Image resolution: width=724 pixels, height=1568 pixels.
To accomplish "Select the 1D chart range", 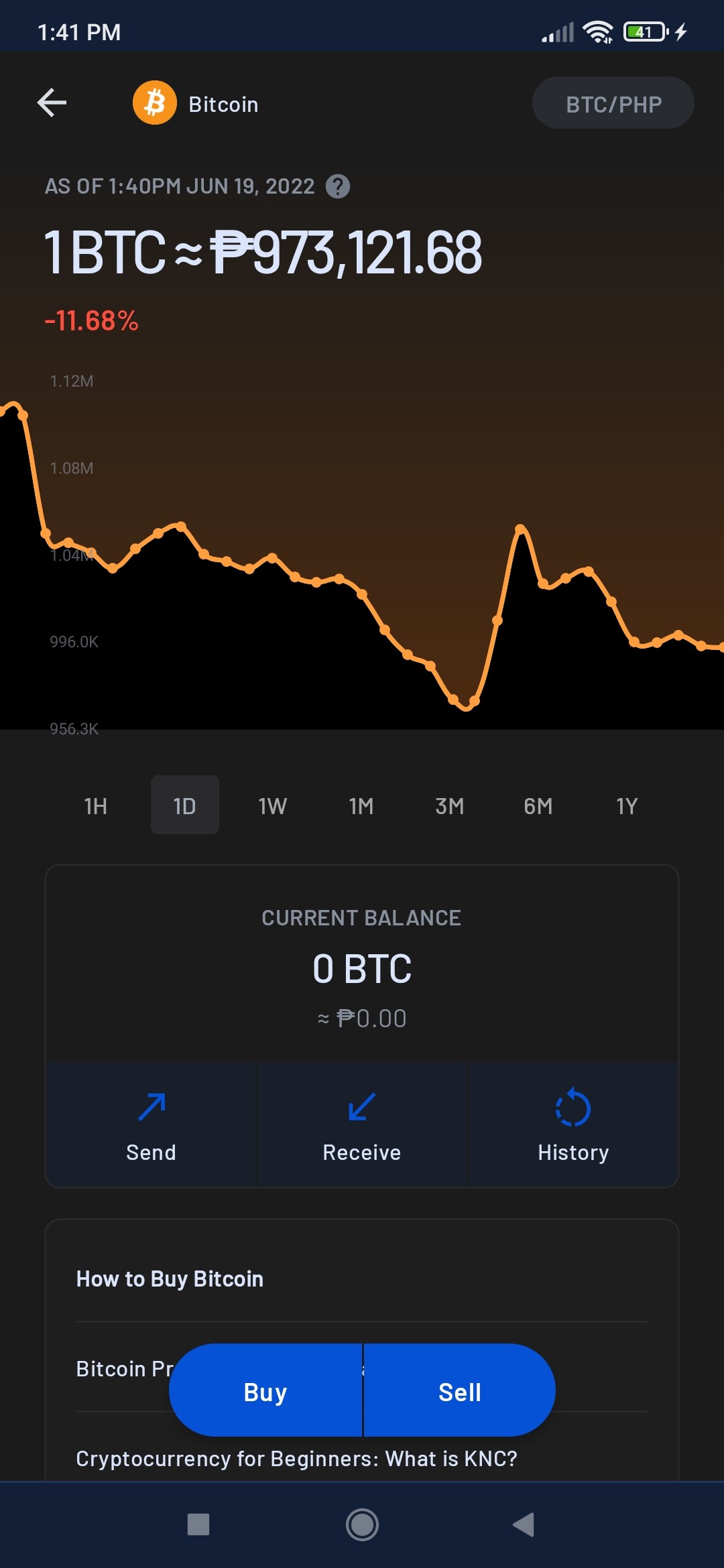I will click(184, 805).
